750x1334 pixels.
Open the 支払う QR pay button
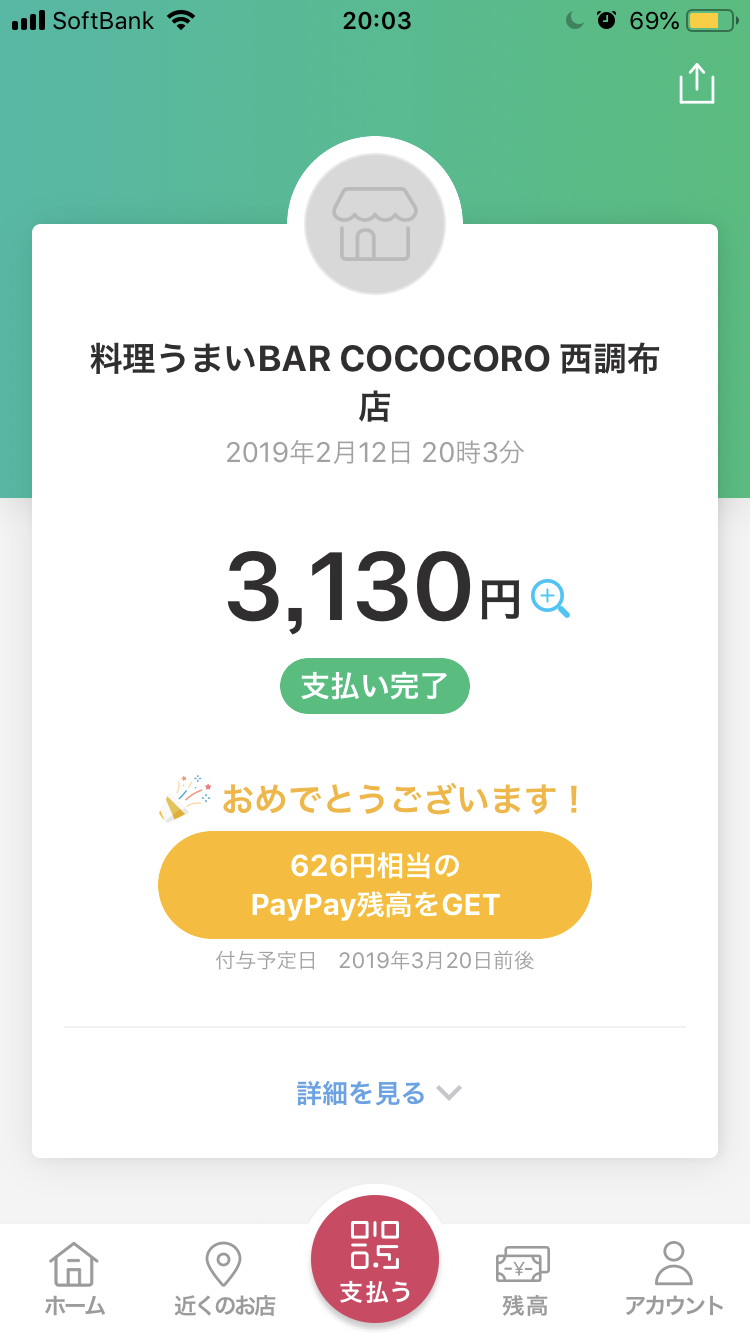[375, 1259]
